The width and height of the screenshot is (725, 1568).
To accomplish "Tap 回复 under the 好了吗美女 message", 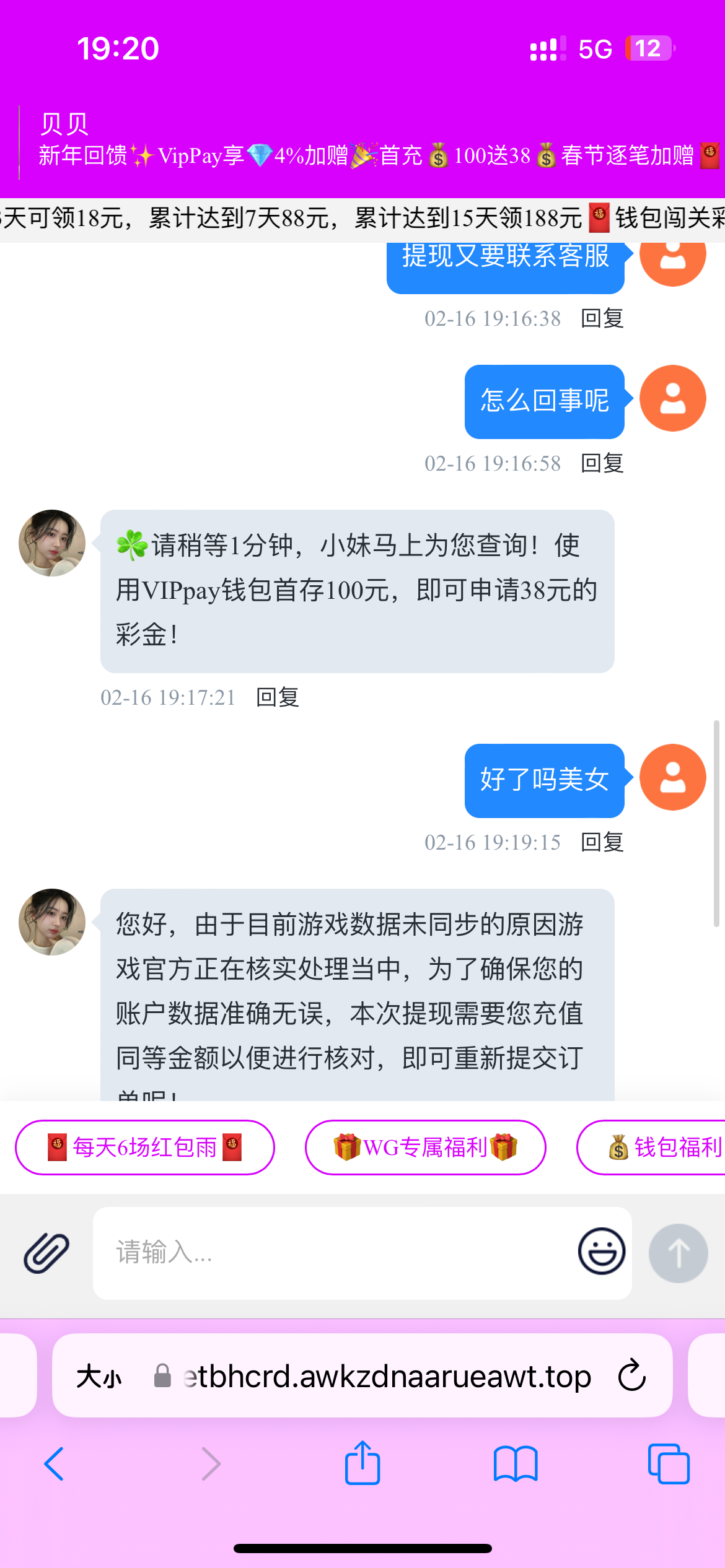I will click(x=602, y=842).
